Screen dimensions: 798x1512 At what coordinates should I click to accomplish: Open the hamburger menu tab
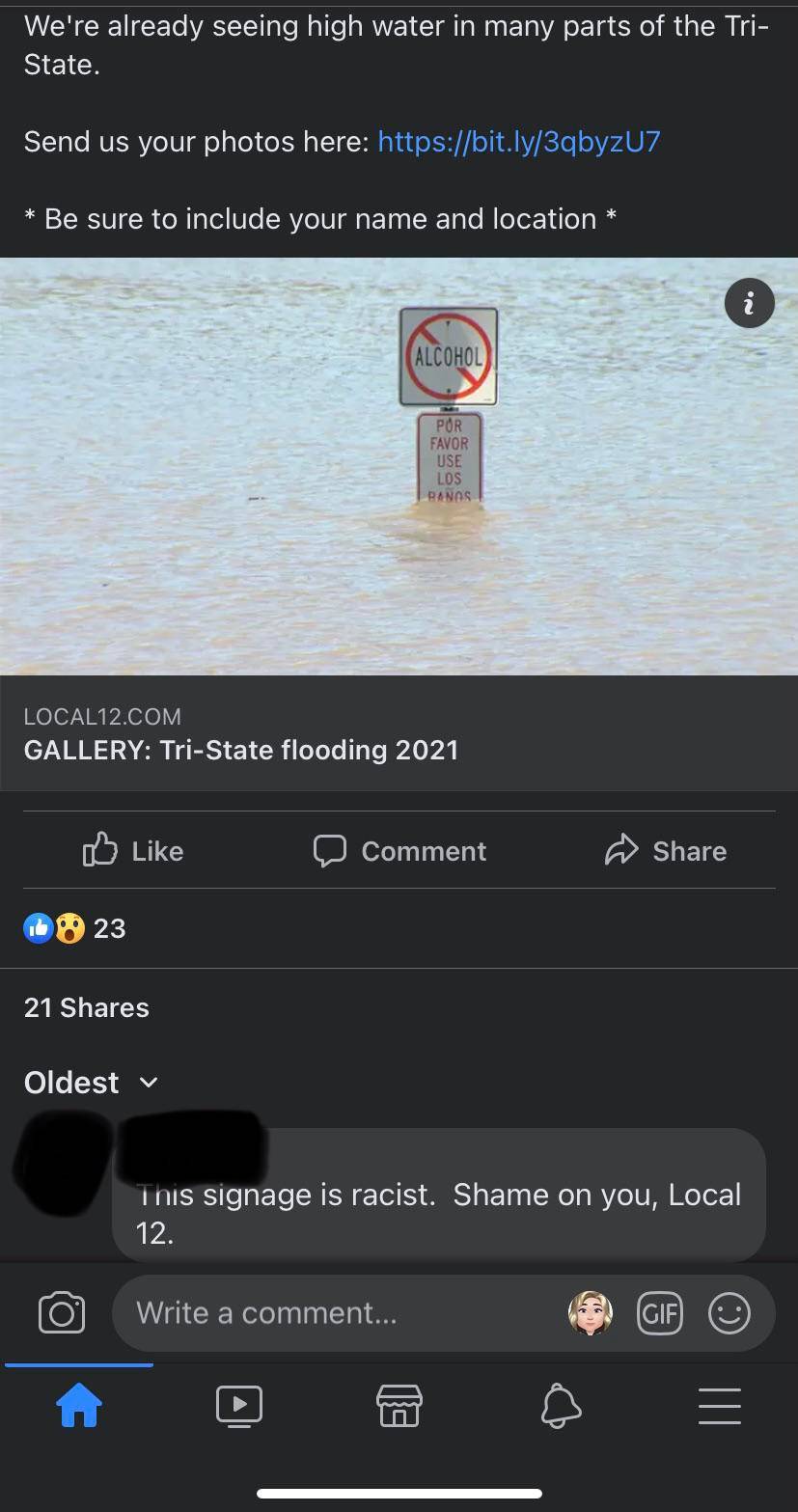point(719,1406)
